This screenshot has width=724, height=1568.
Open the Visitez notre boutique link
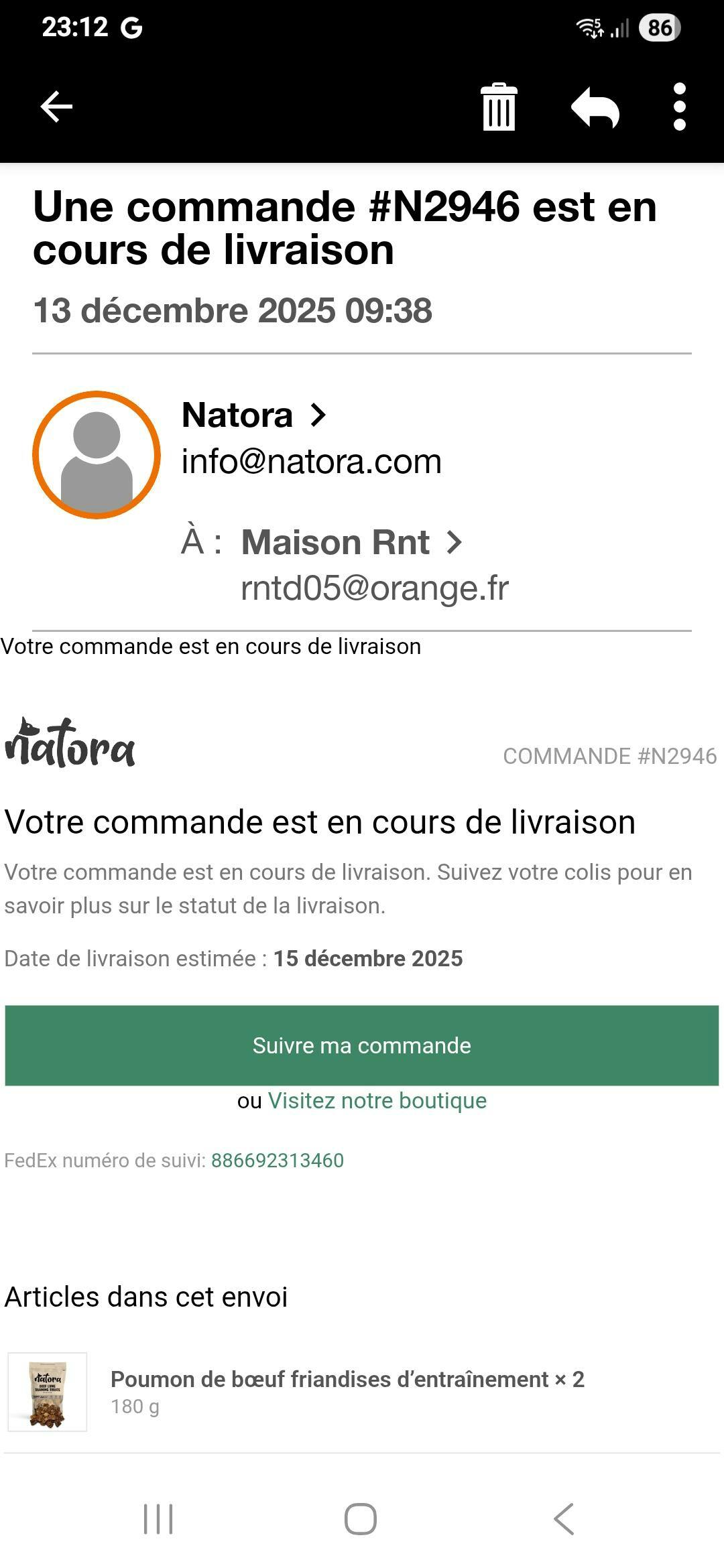pyautogui.click(x=377, y=1101)
